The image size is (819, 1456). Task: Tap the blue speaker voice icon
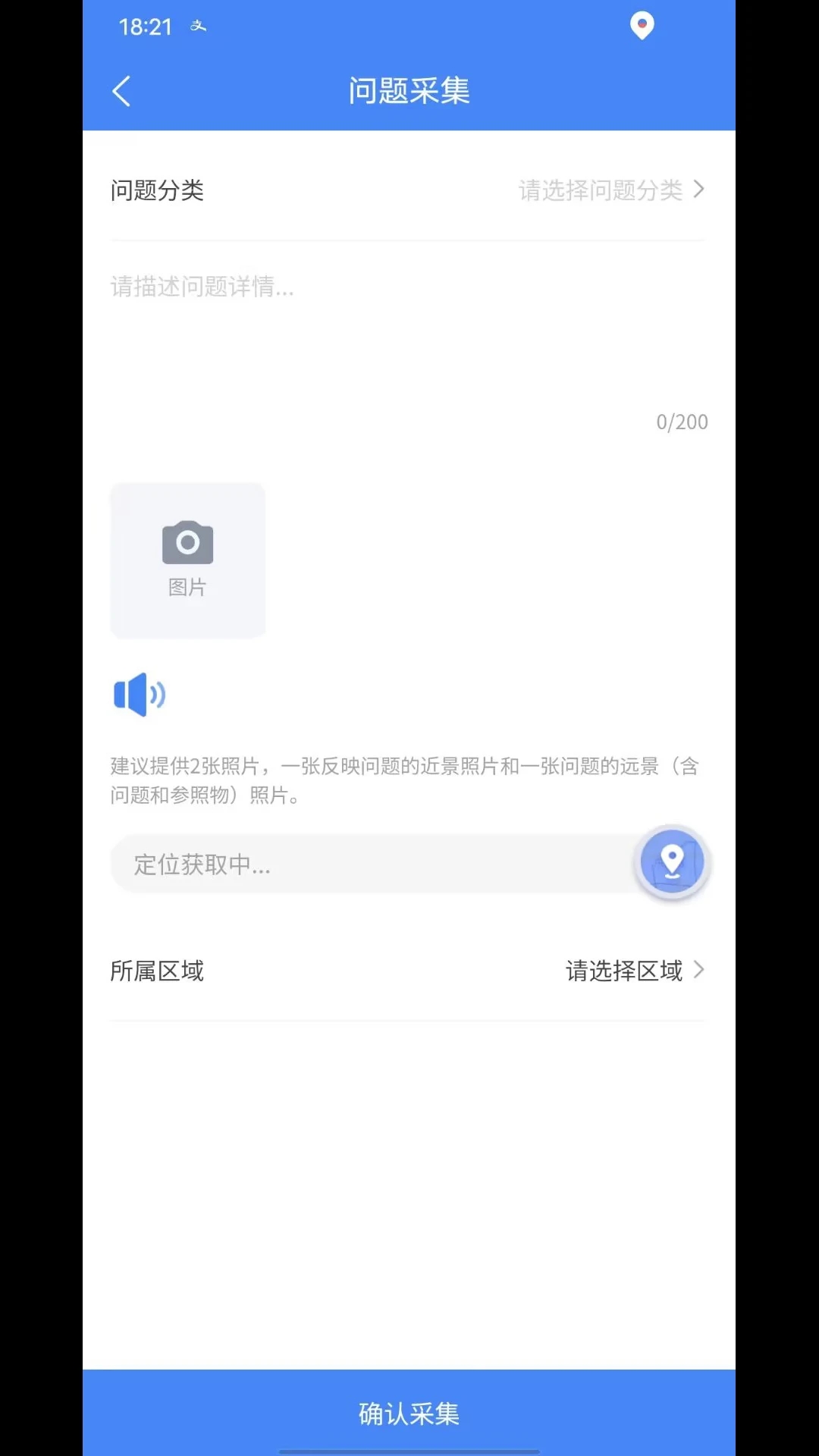click(140, 695)
